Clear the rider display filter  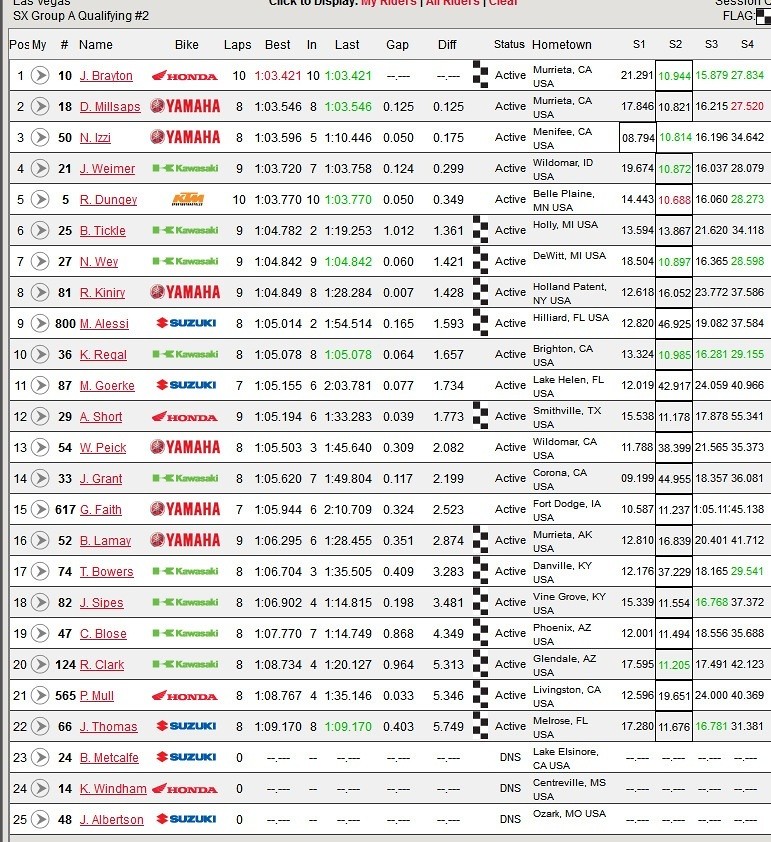(503, 3)
